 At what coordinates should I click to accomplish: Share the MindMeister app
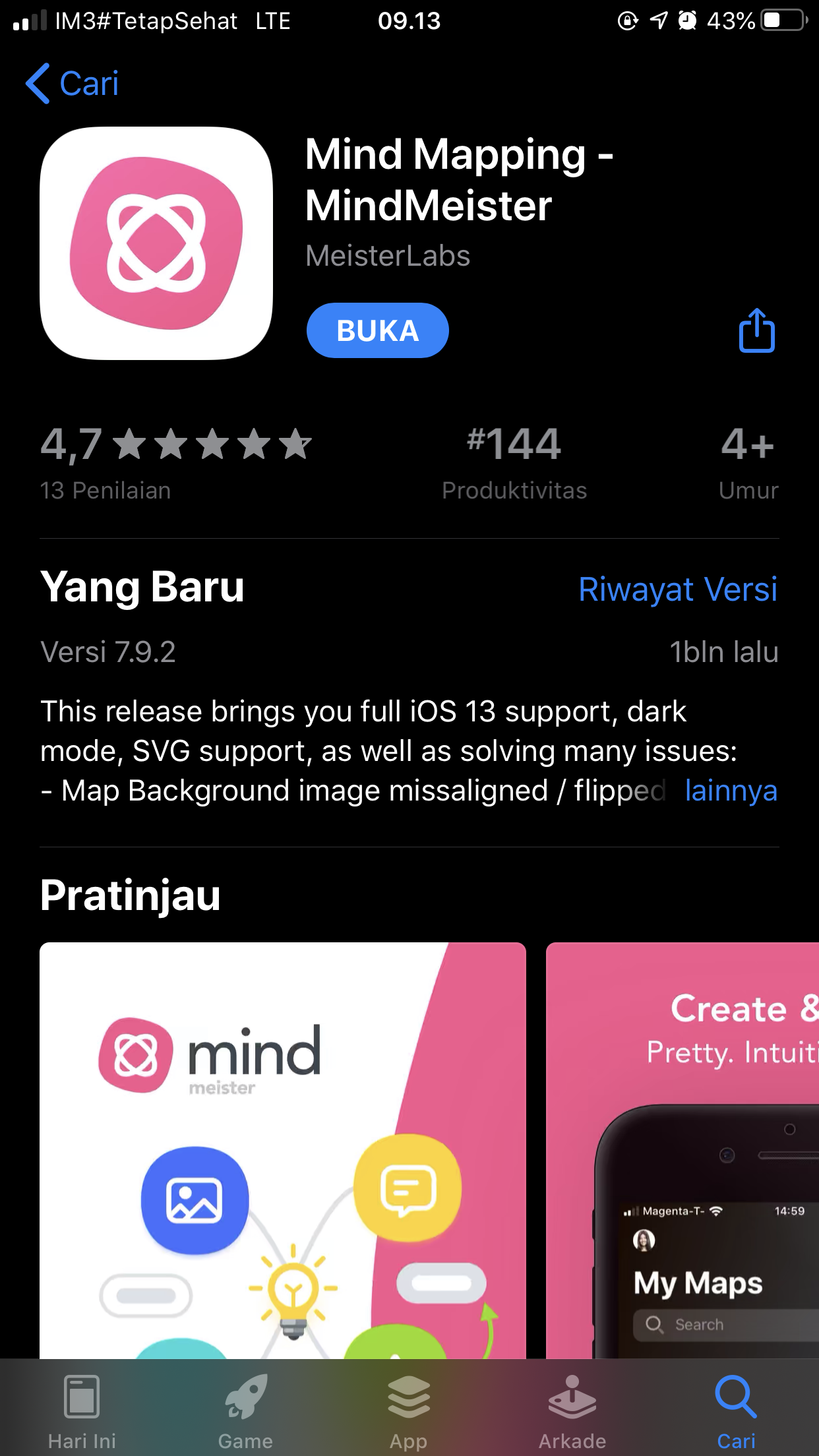coord(756,330)
